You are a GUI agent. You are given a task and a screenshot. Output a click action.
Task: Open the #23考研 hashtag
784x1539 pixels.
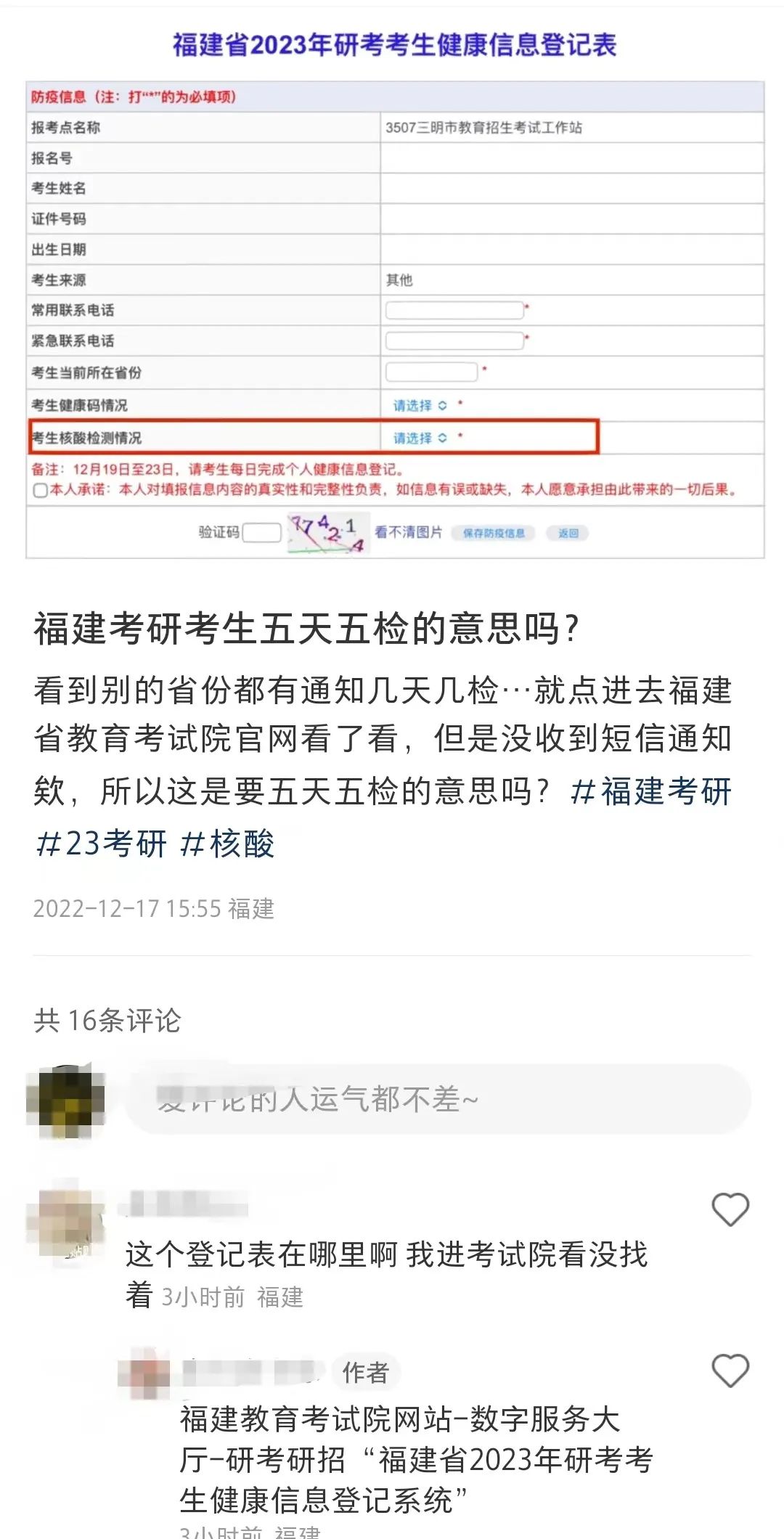point(100,844)
